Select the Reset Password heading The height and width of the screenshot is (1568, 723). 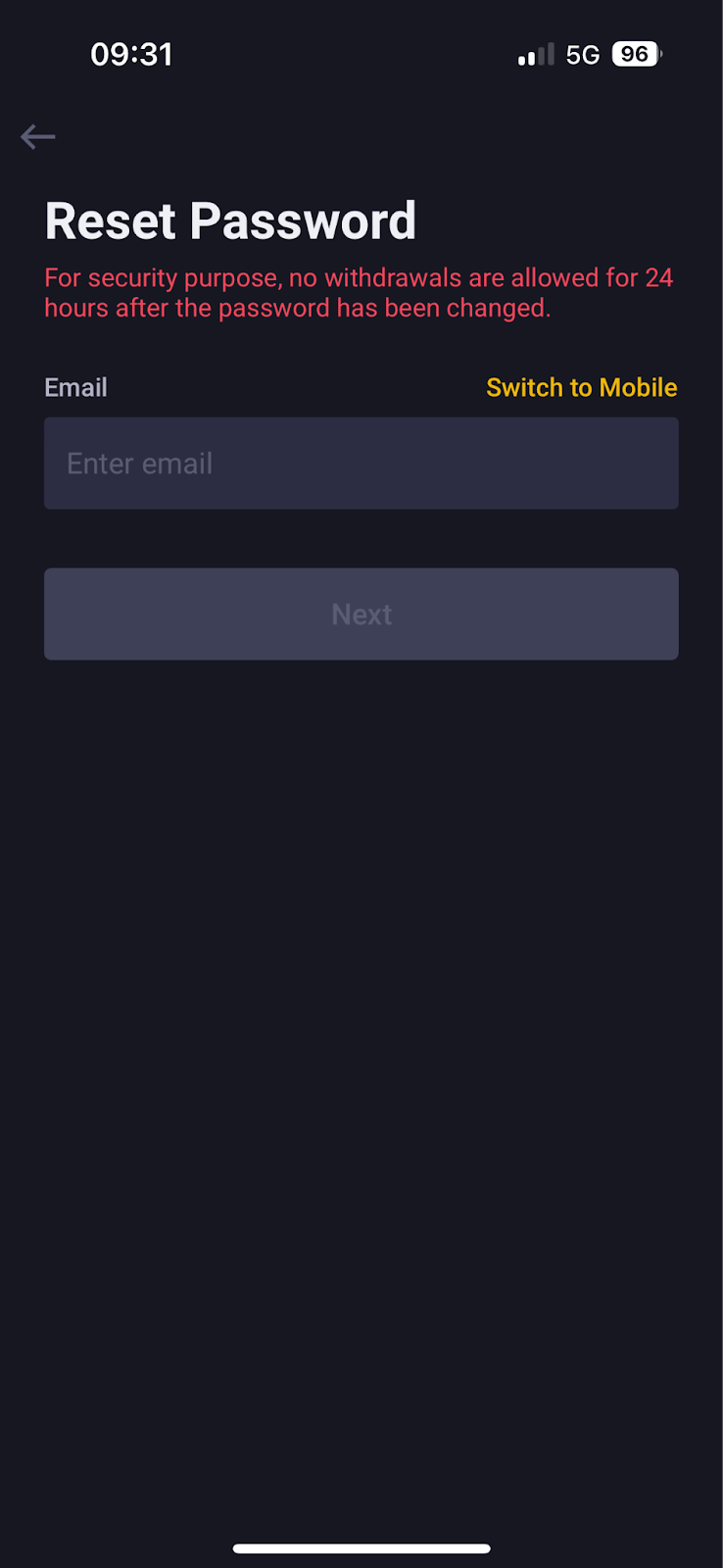pos(230,220)
